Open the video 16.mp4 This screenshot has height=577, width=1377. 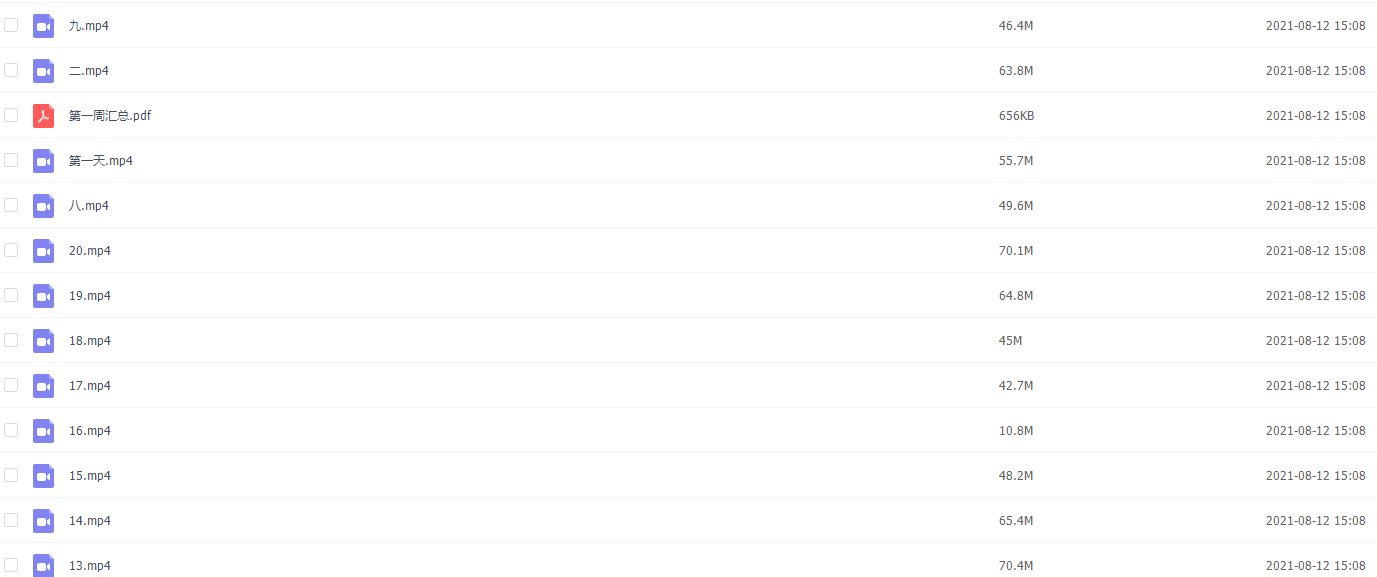pos(89,431)
